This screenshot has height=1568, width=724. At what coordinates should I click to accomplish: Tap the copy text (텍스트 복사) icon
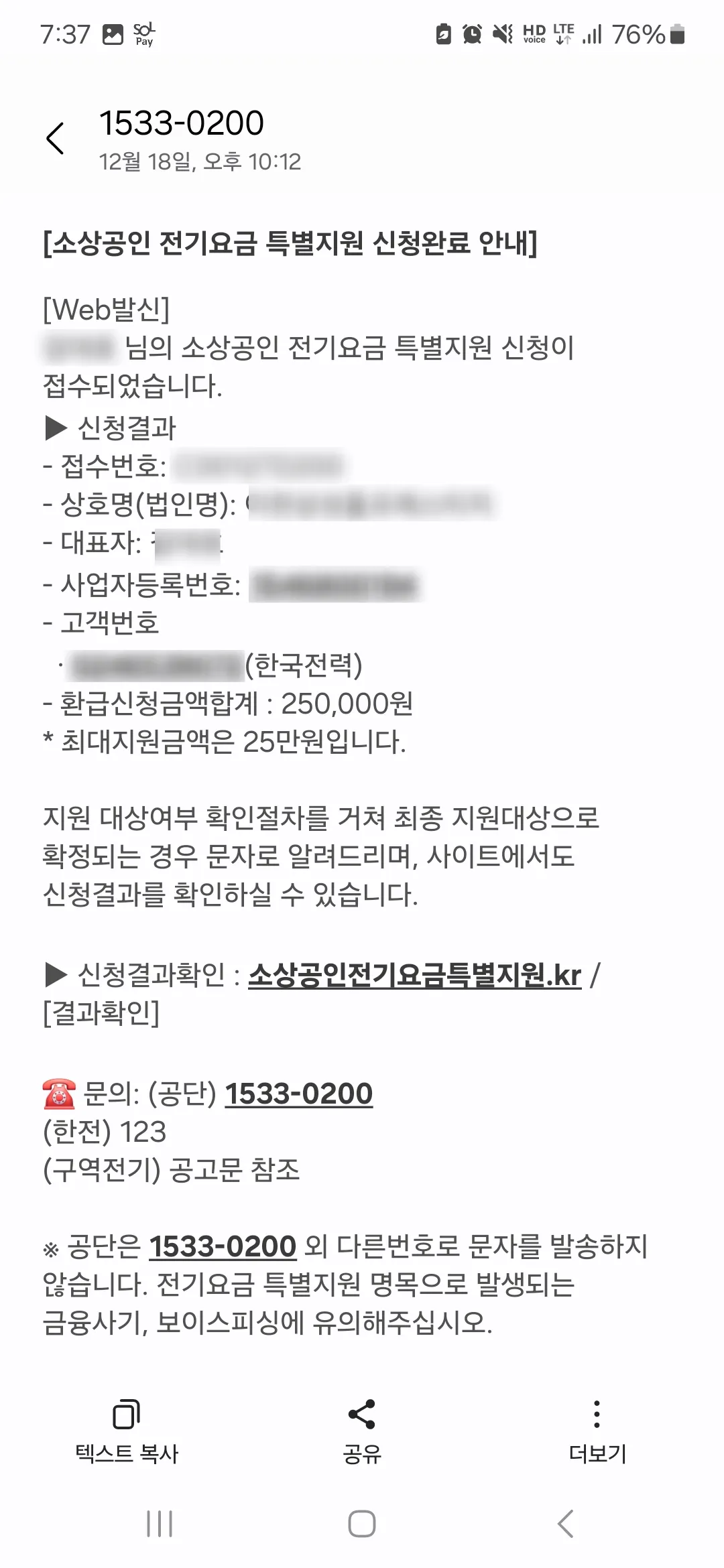coord(127,1414)
